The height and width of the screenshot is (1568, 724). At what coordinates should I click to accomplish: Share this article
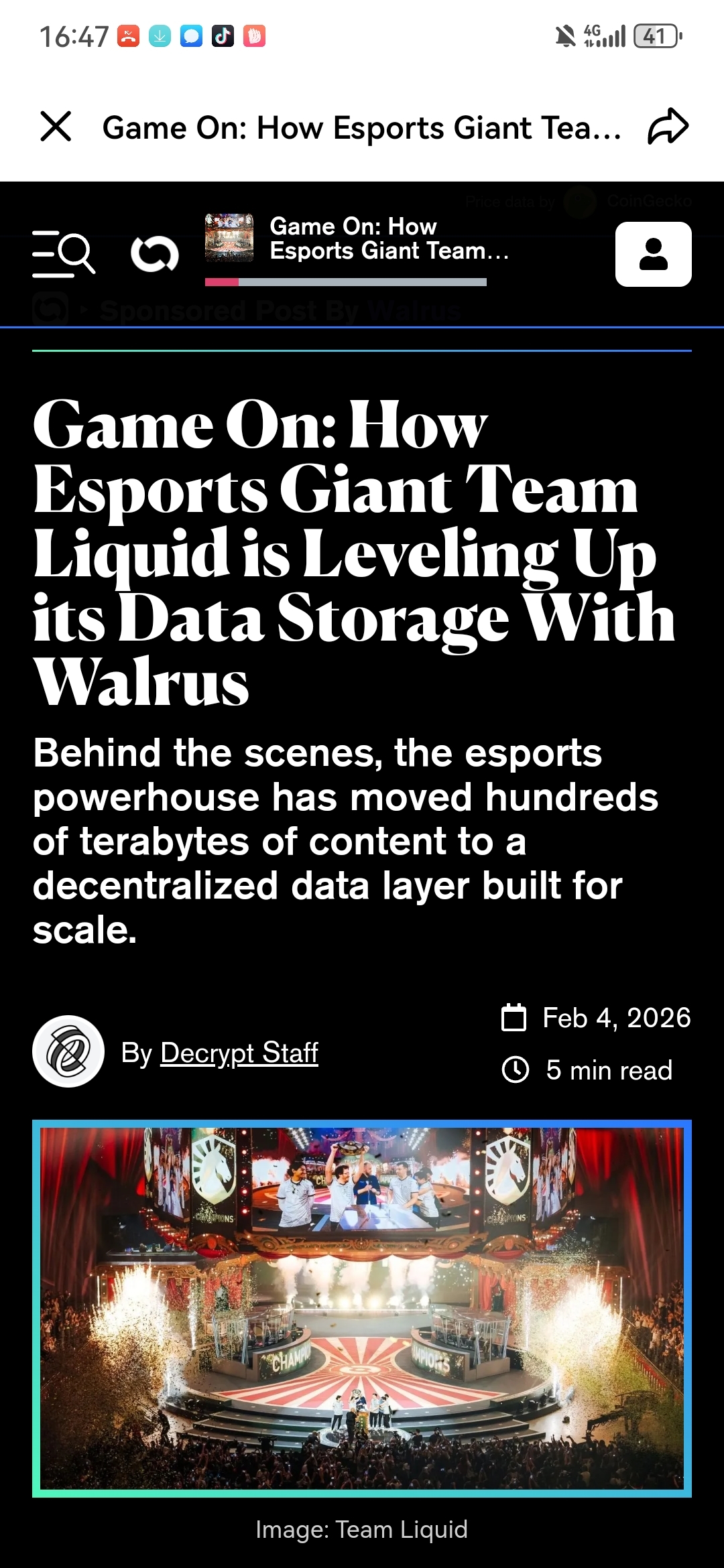[x=668, y=127]
